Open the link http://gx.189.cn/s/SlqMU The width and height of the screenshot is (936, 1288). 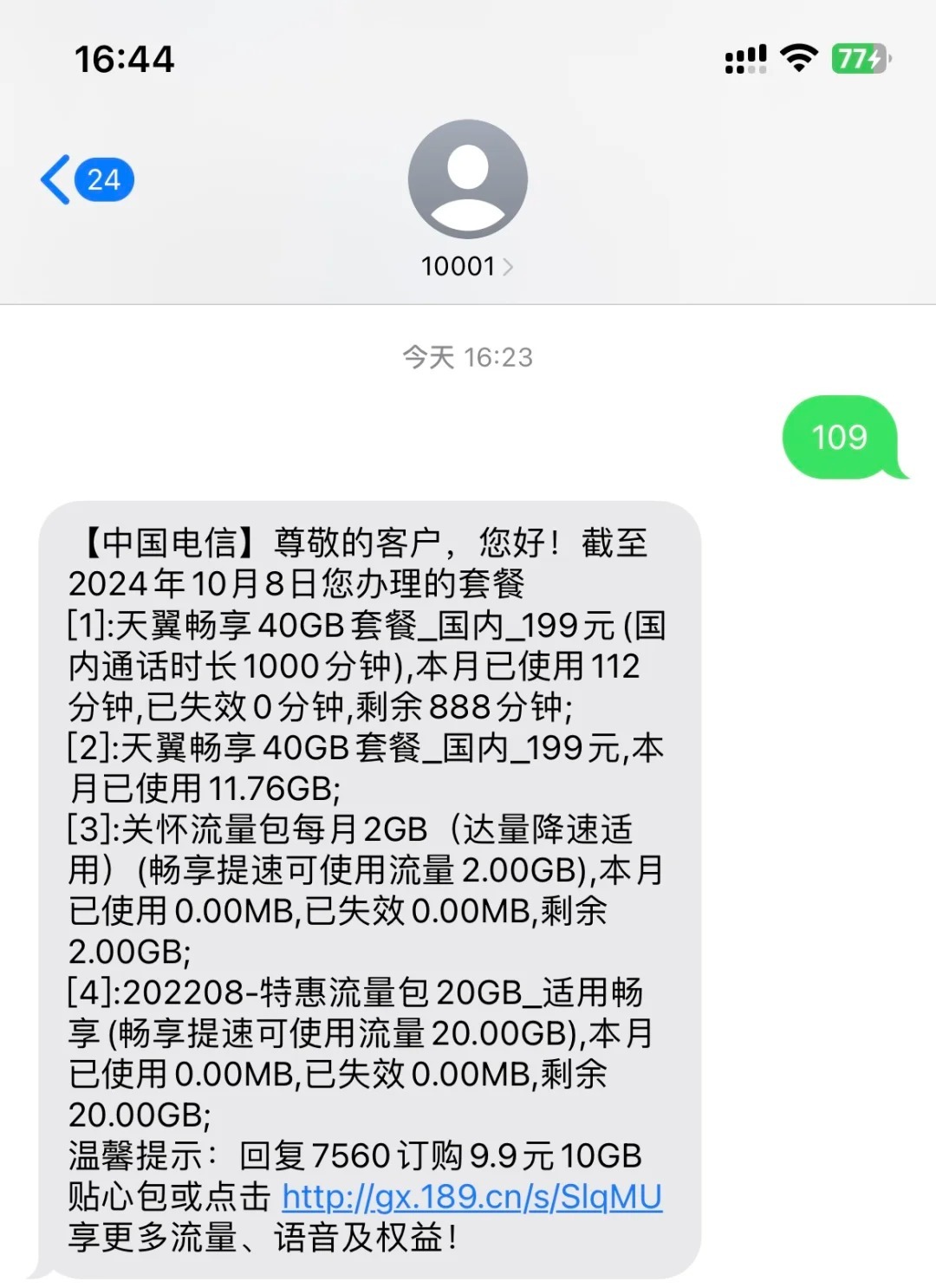472,1199
